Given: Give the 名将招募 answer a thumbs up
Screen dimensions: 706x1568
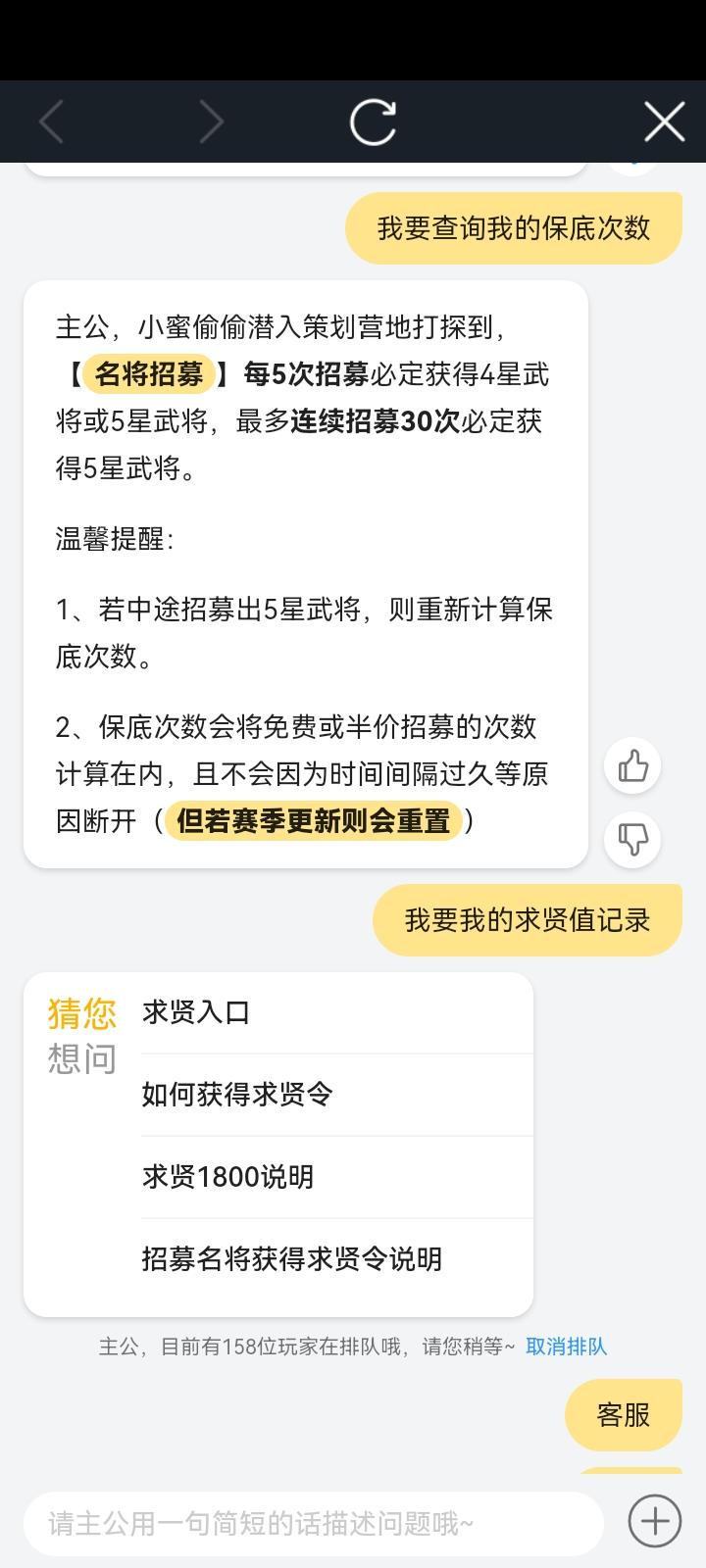Looking at the screenshot, I should (632, 765).
